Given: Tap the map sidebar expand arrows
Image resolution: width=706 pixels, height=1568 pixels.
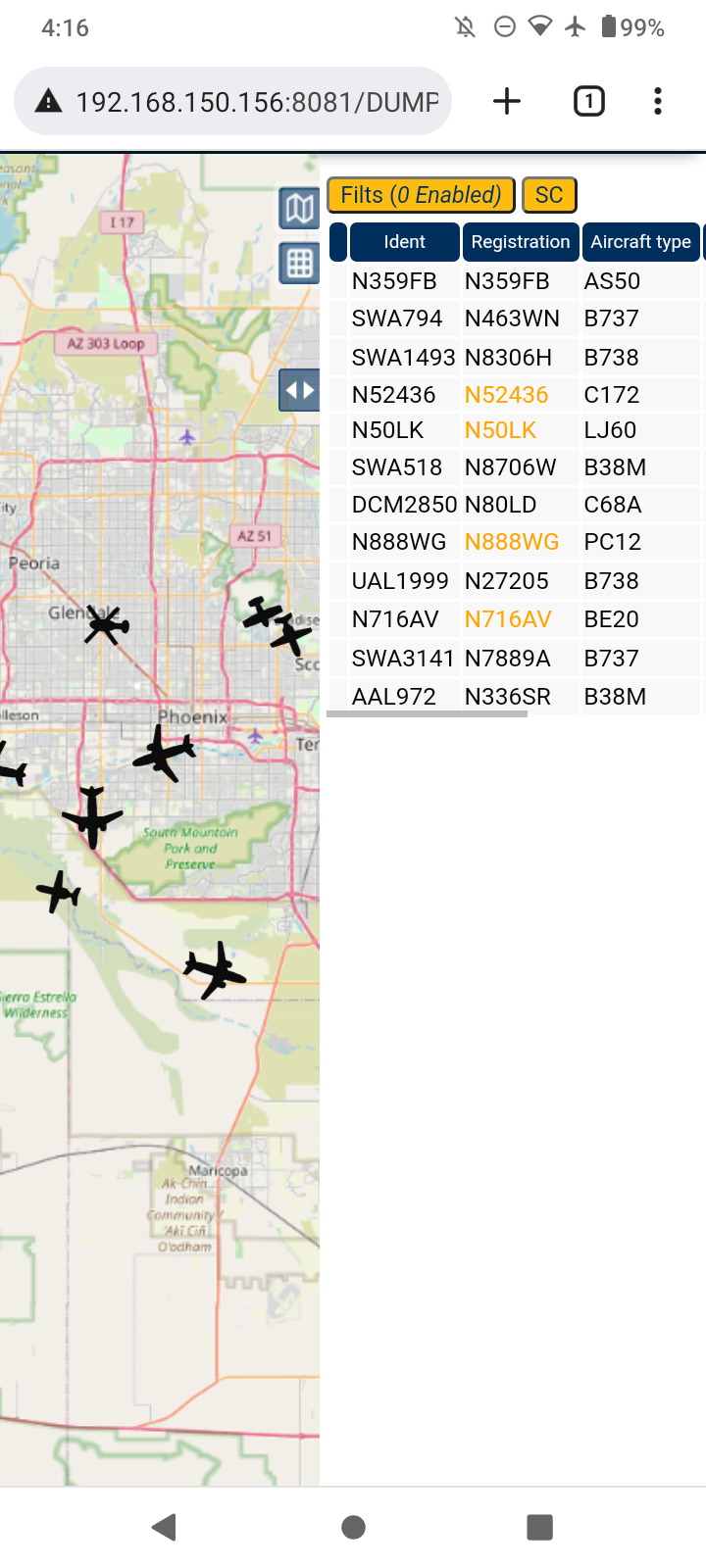Looking at the screenshot, I should [299, 390].
